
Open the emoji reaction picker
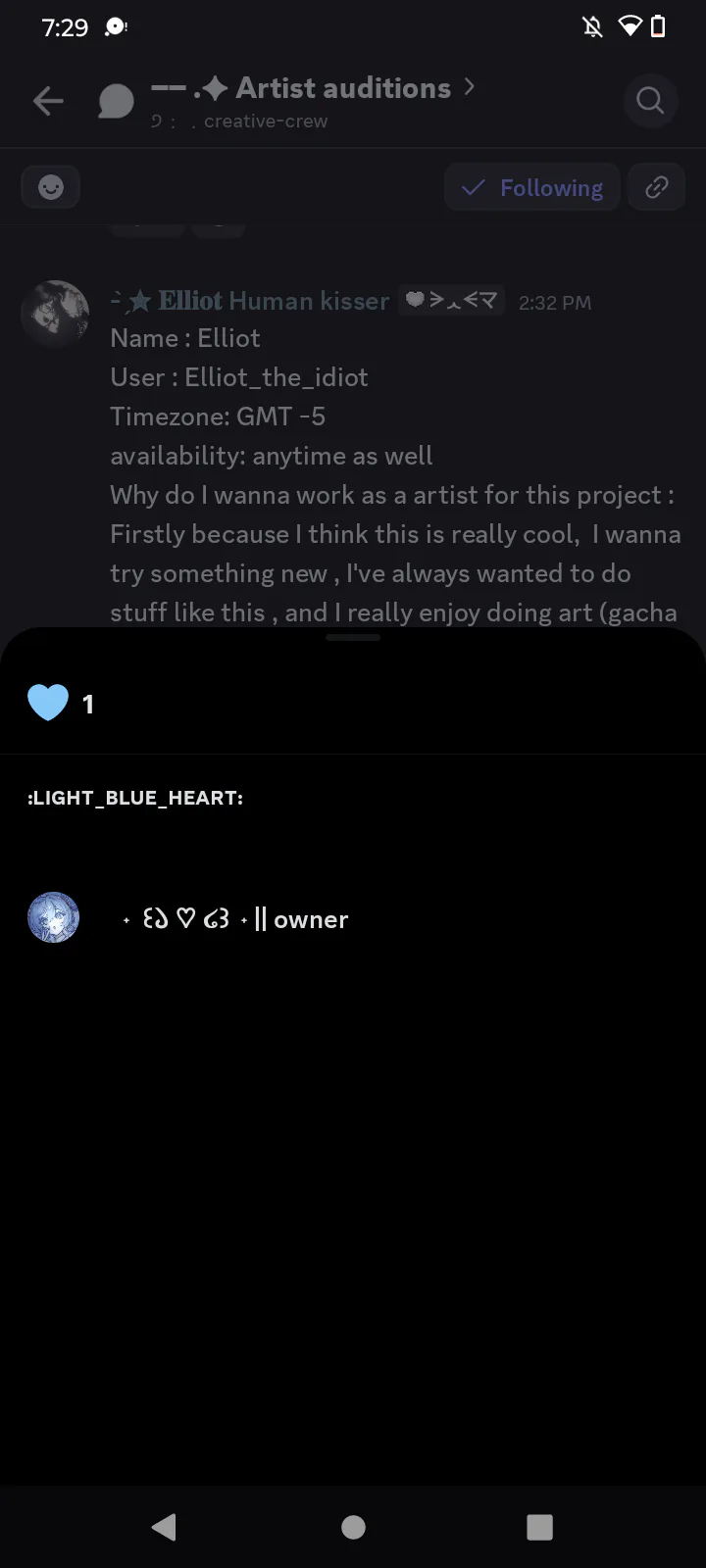[51, 187]
